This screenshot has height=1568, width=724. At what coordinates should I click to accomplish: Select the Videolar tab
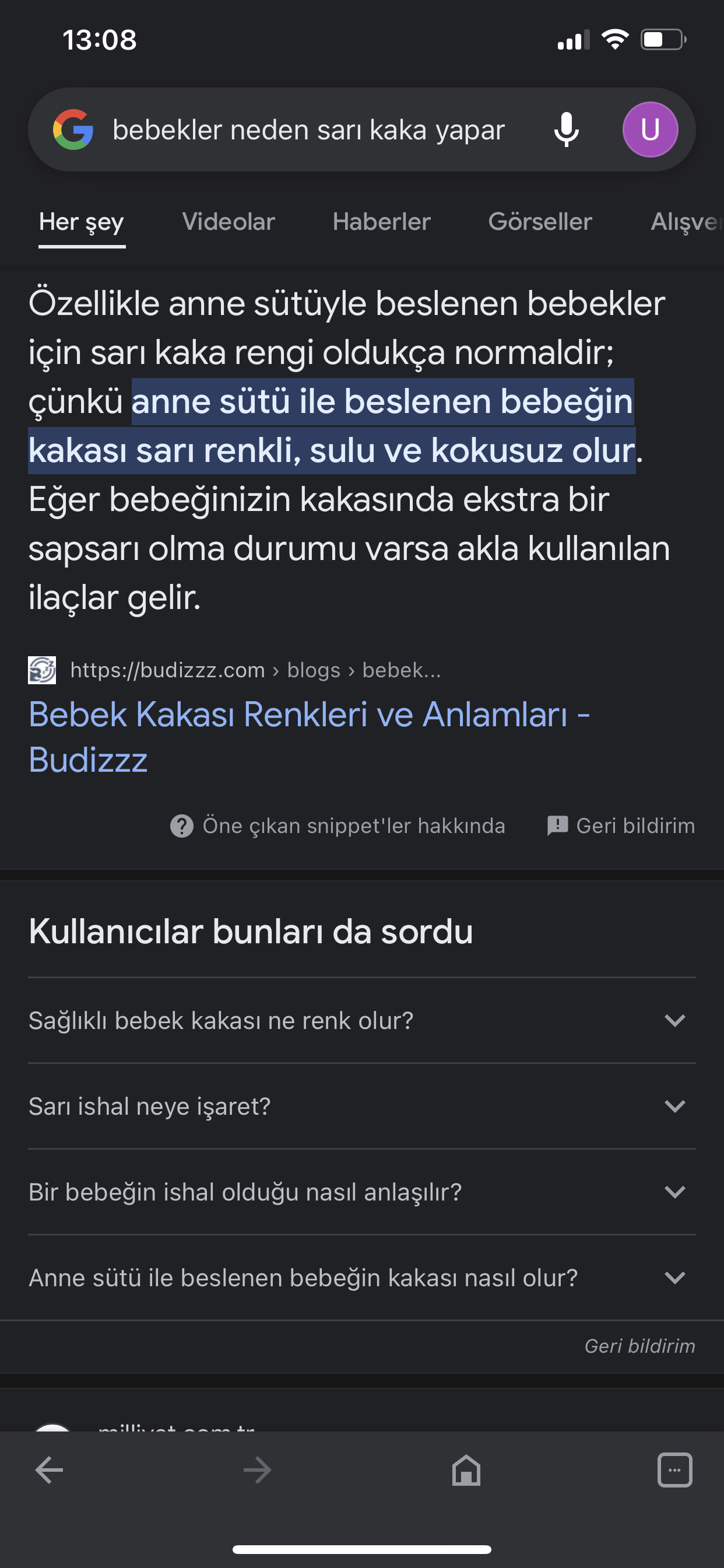click(x=229, y=222)
